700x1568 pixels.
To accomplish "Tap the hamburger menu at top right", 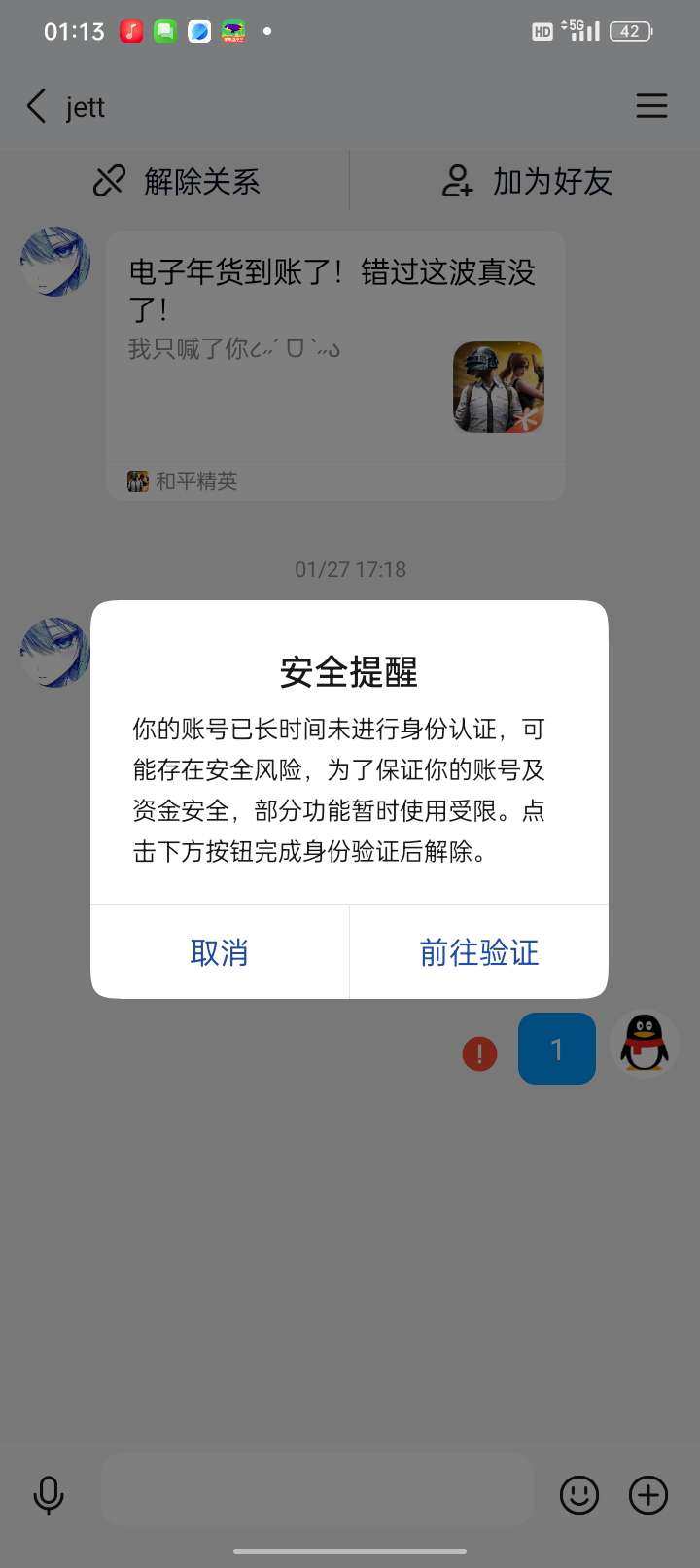I will point(651,106).
